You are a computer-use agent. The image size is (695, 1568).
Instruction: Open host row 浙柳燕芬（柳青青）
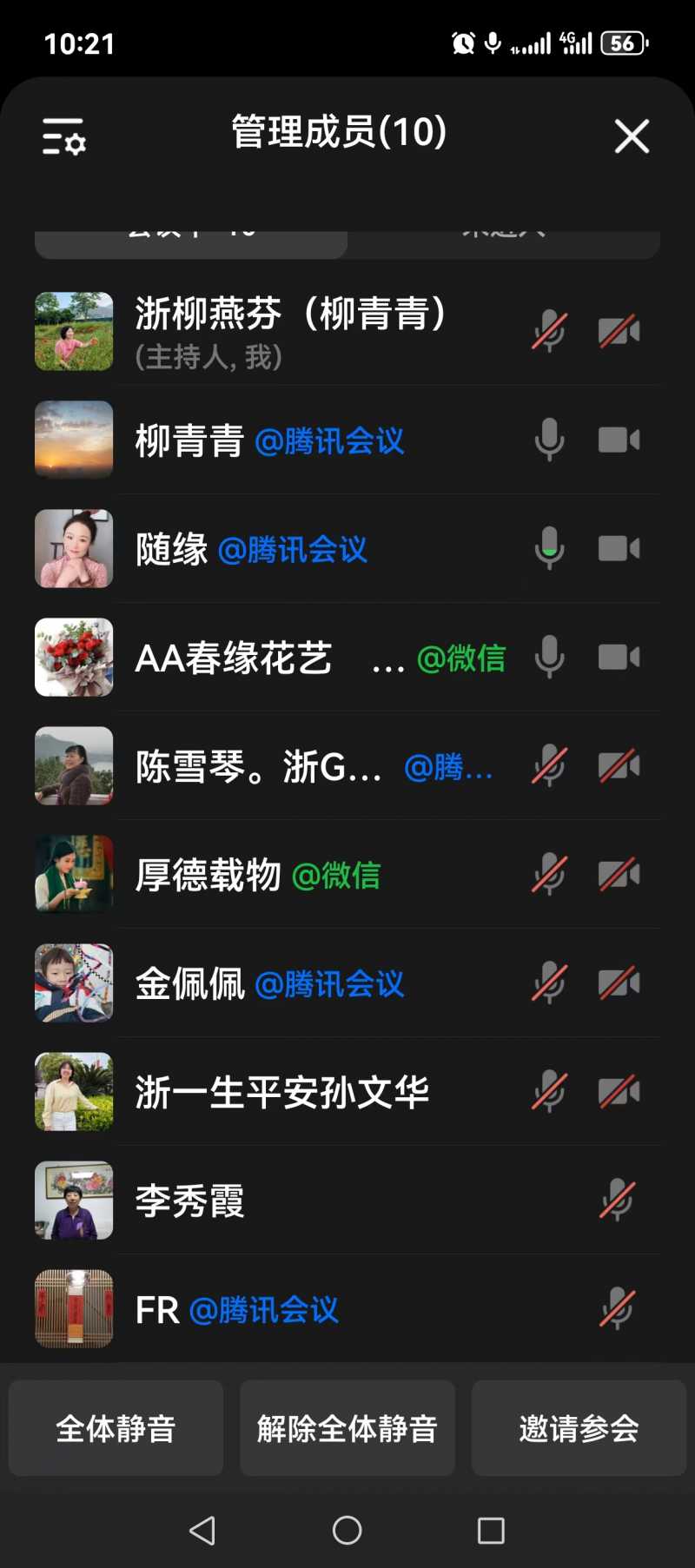(291, 331)
